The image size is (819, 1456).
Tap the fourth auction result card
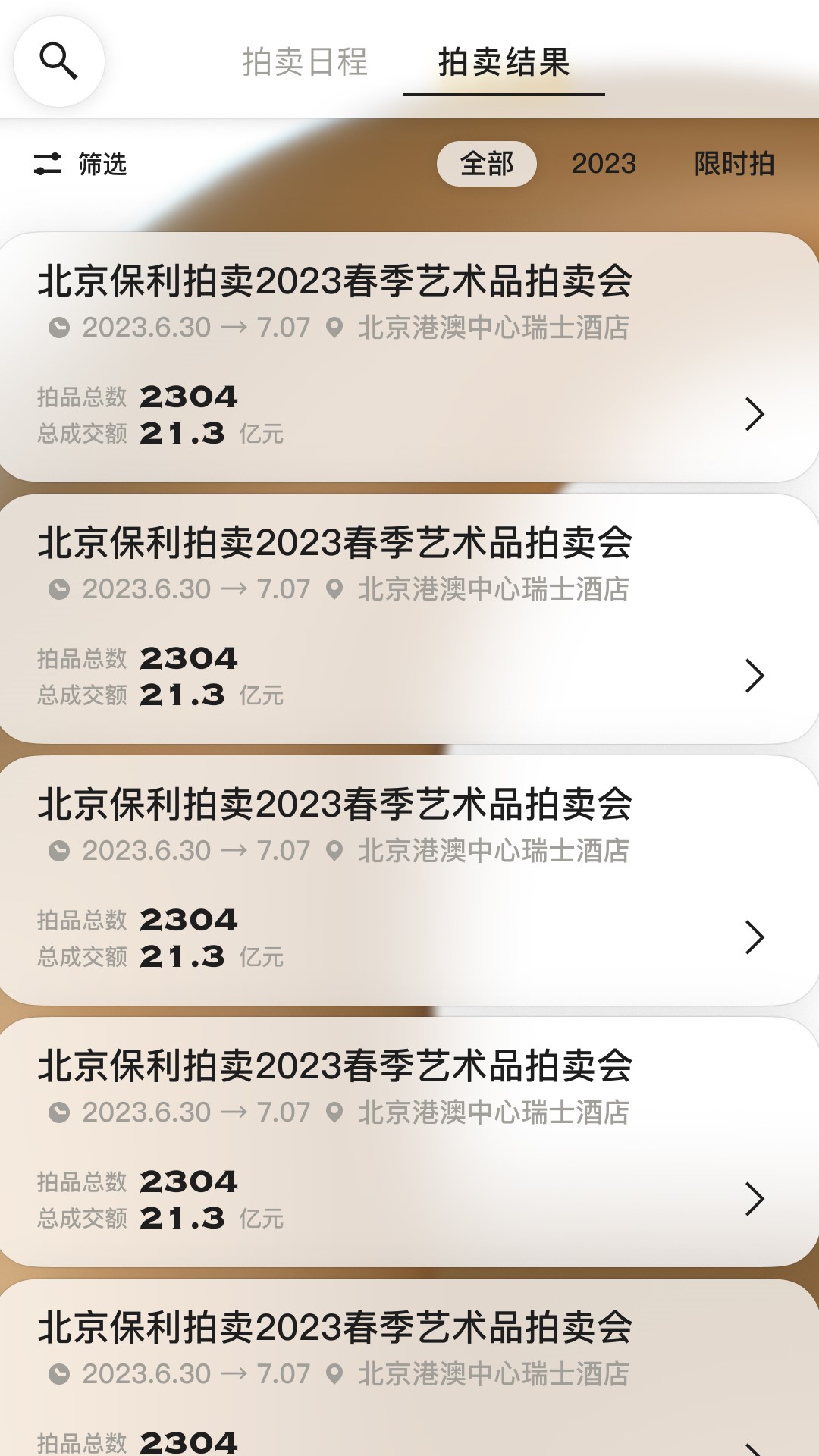point(409,1137)
